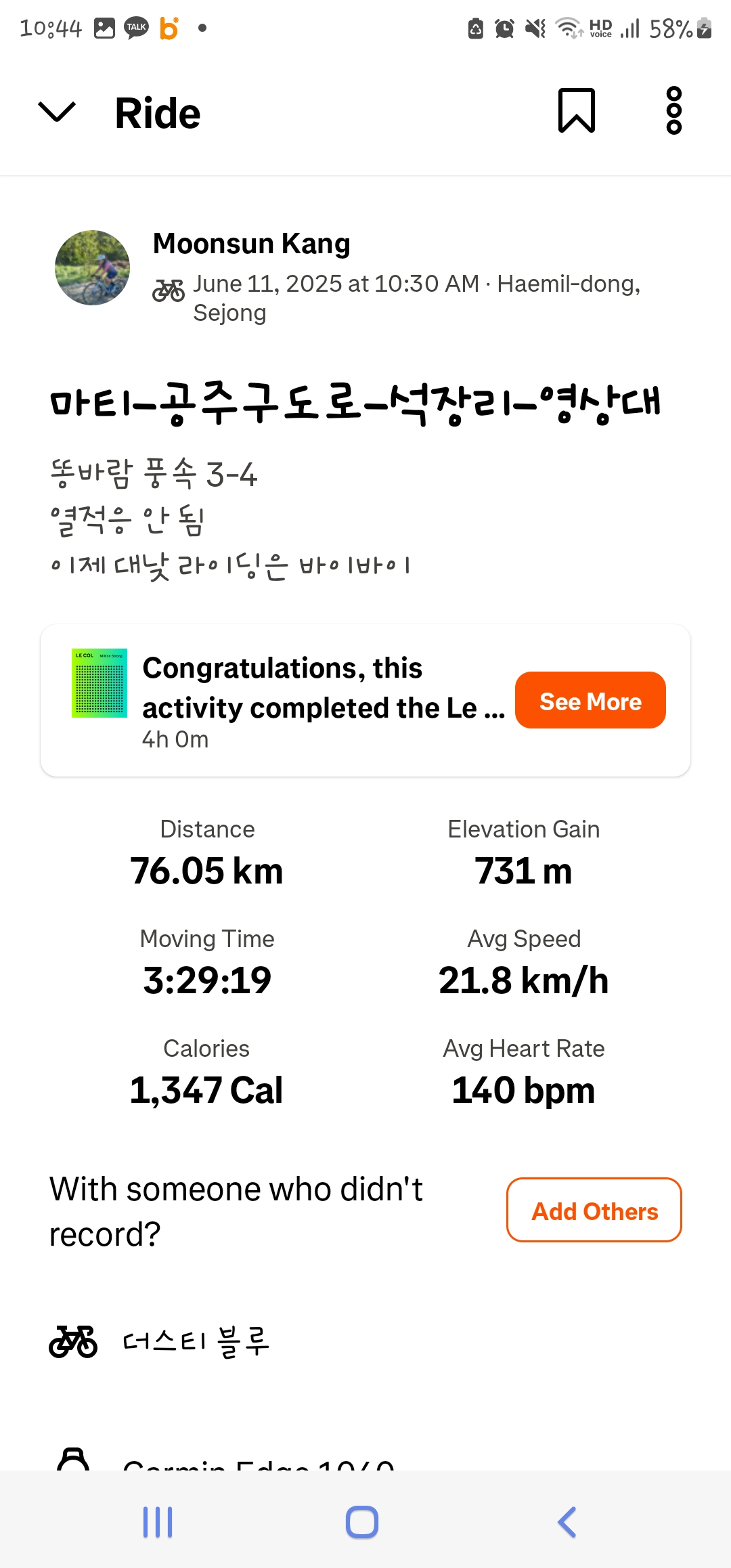The width and height of the screenshot is (731, 1568).
Task: Bookmark this ride activity
Action: pos(576,110)
